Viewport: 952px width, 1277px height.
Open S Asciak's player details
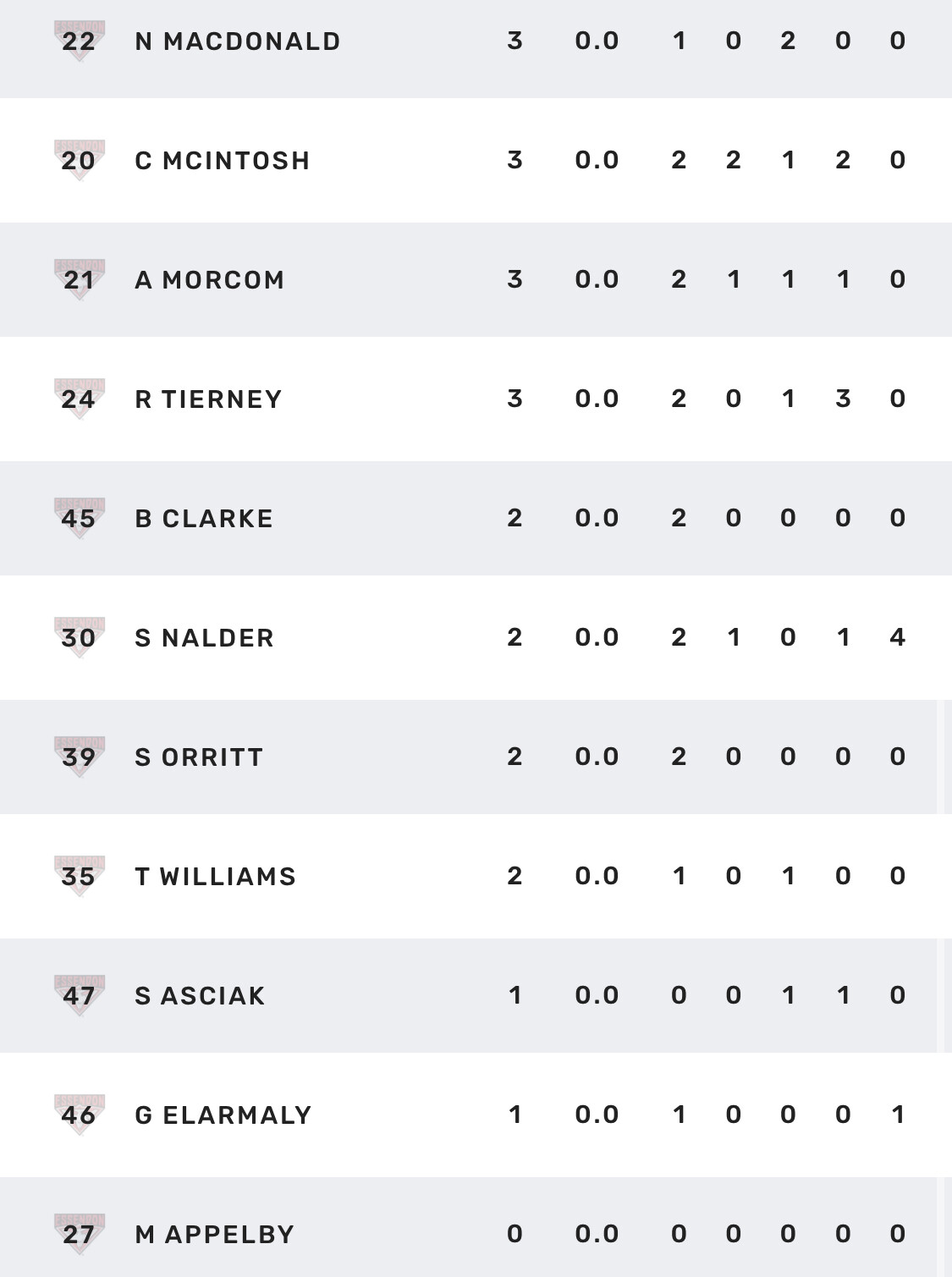200,996
